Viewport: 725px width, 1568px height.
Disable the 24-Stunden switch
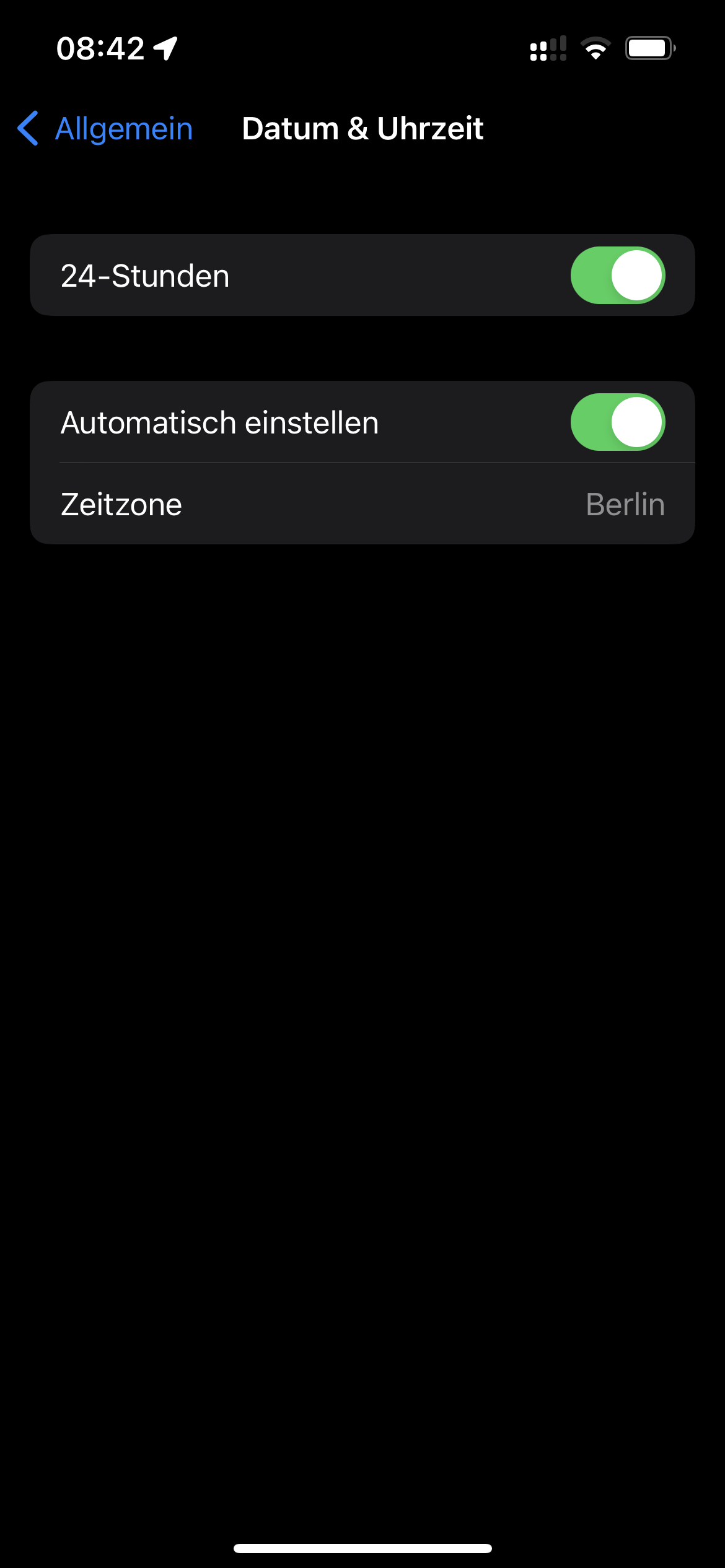tap(617, 276)
